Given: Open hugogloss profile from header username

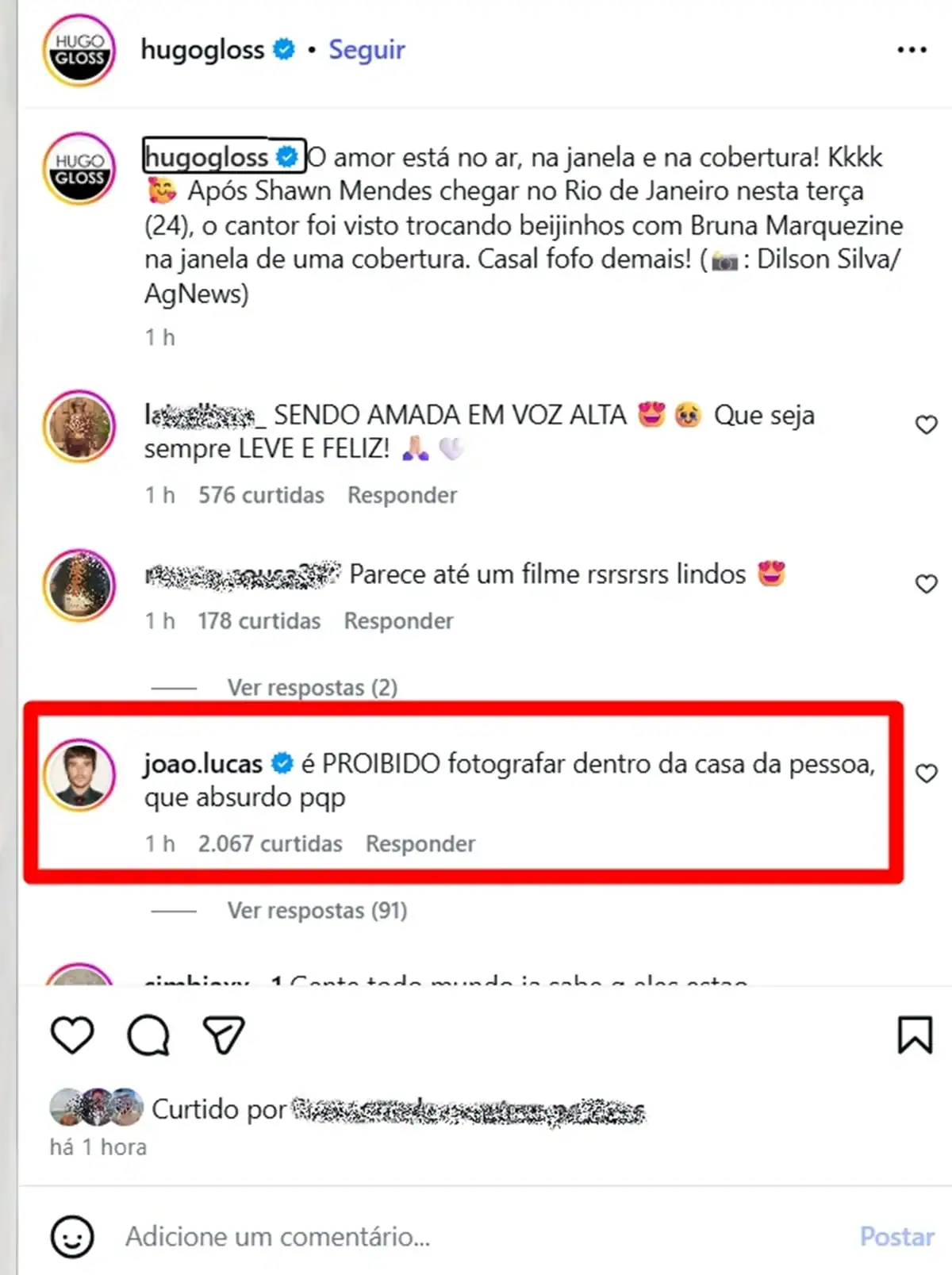Looking at the screenshot, I should point(202,49).
